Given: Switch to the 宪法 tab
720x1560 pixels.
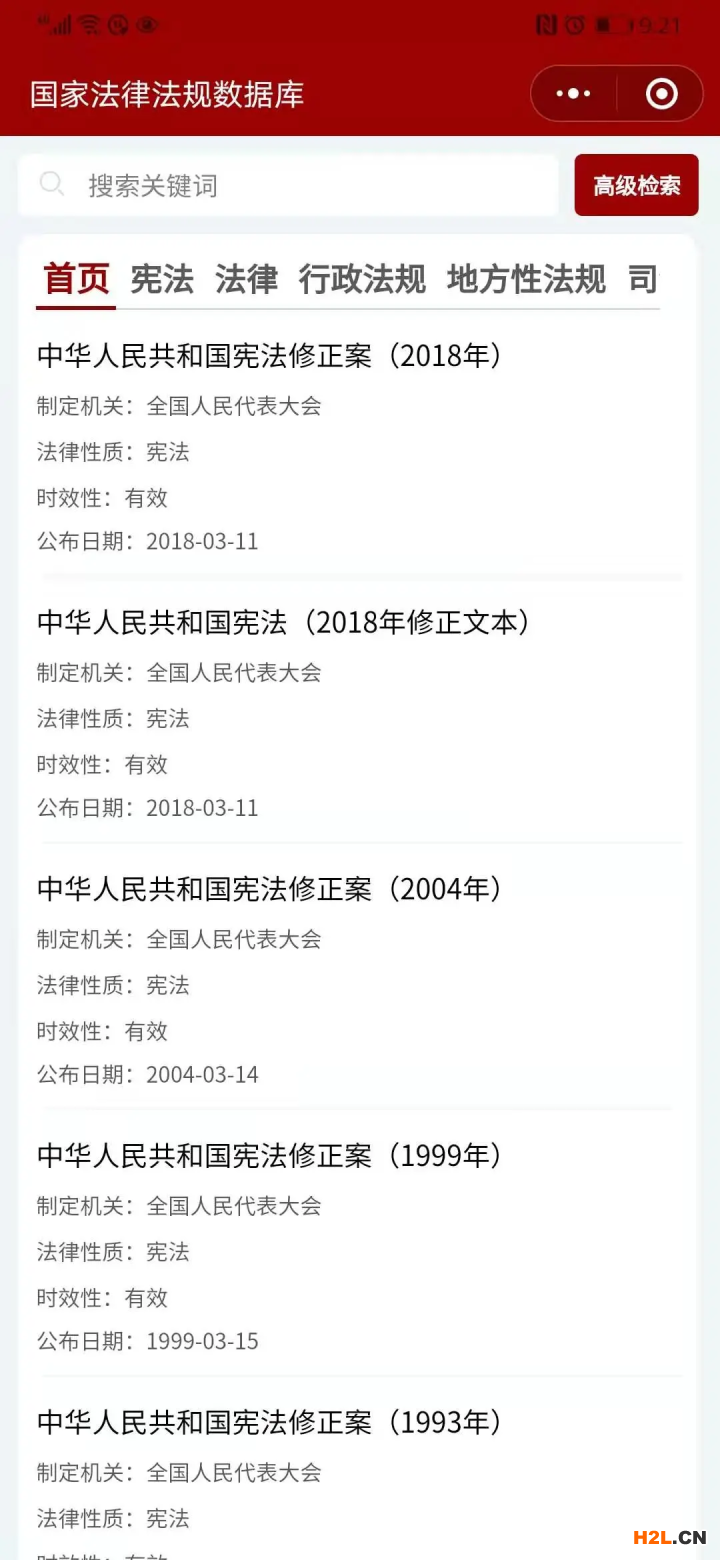Looking at the screenshot, I should [162, 279].
